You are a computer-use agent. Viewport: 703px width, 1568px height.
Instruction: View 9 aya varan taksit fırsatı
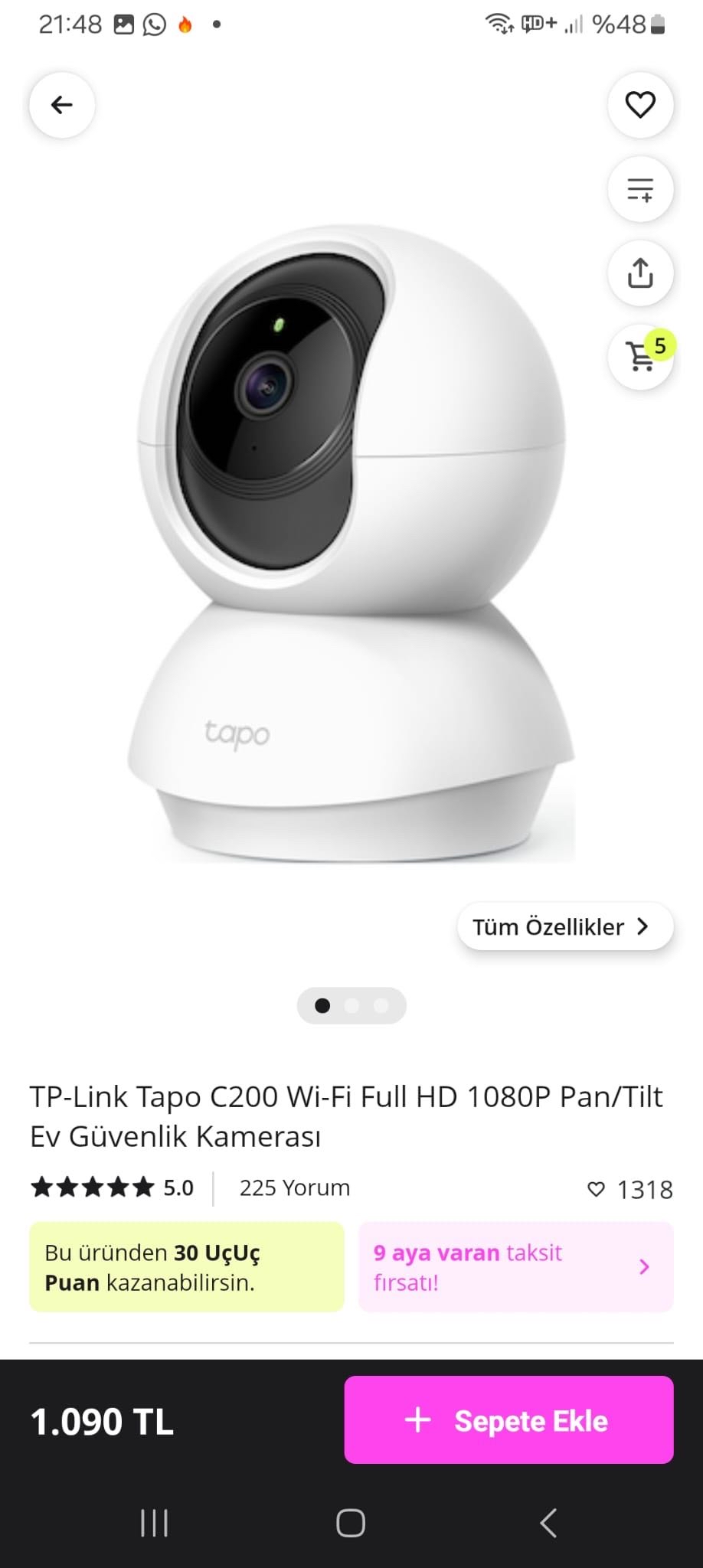(x=515, y=1267)
